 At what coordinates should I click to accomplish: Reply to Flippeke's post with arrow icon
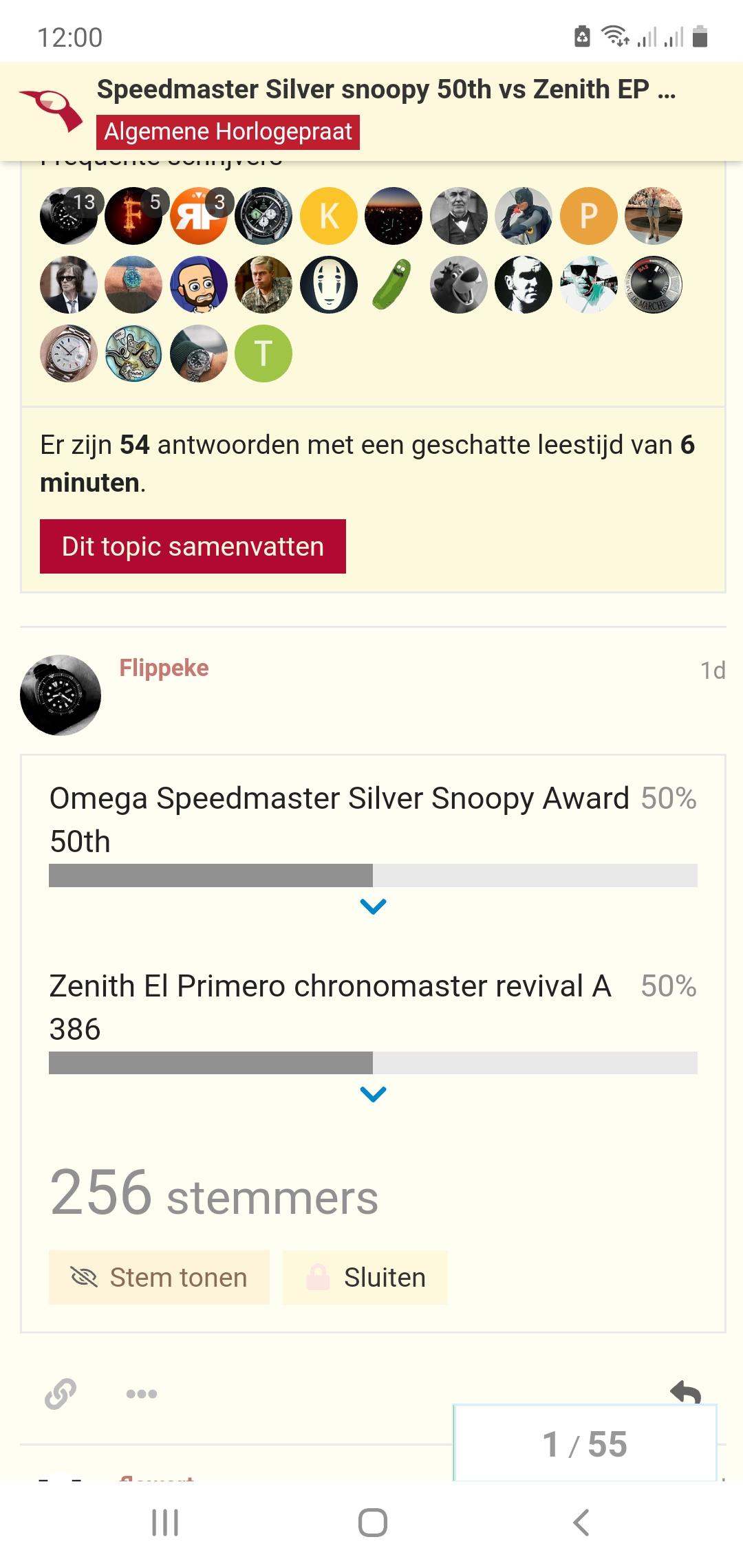click(686, 1392)
